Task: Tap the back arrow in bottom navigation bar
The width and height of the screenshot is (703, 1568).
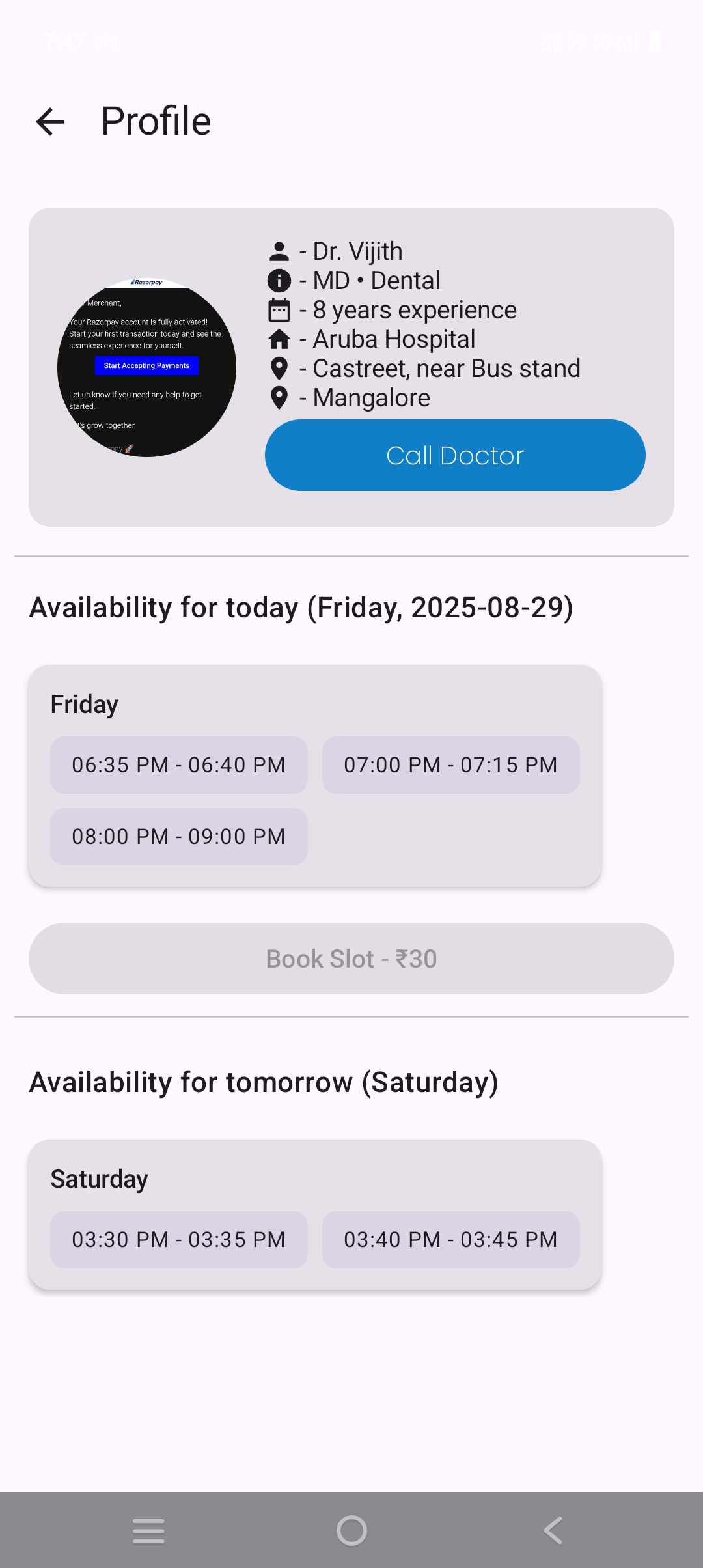Action: pos(553,1531)
